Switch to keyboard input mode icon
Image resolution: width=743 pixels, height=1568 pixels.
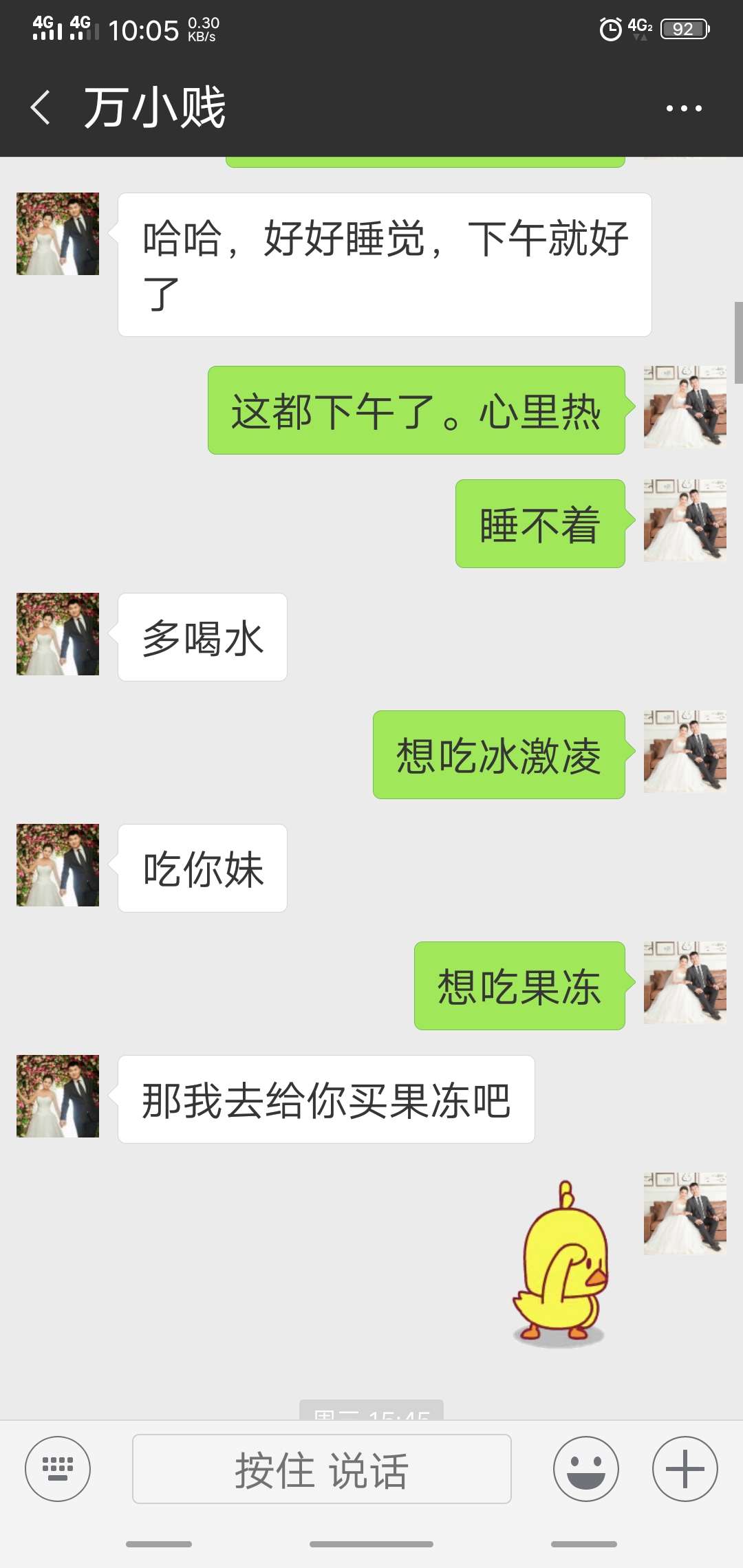(x=58, y=1469)
